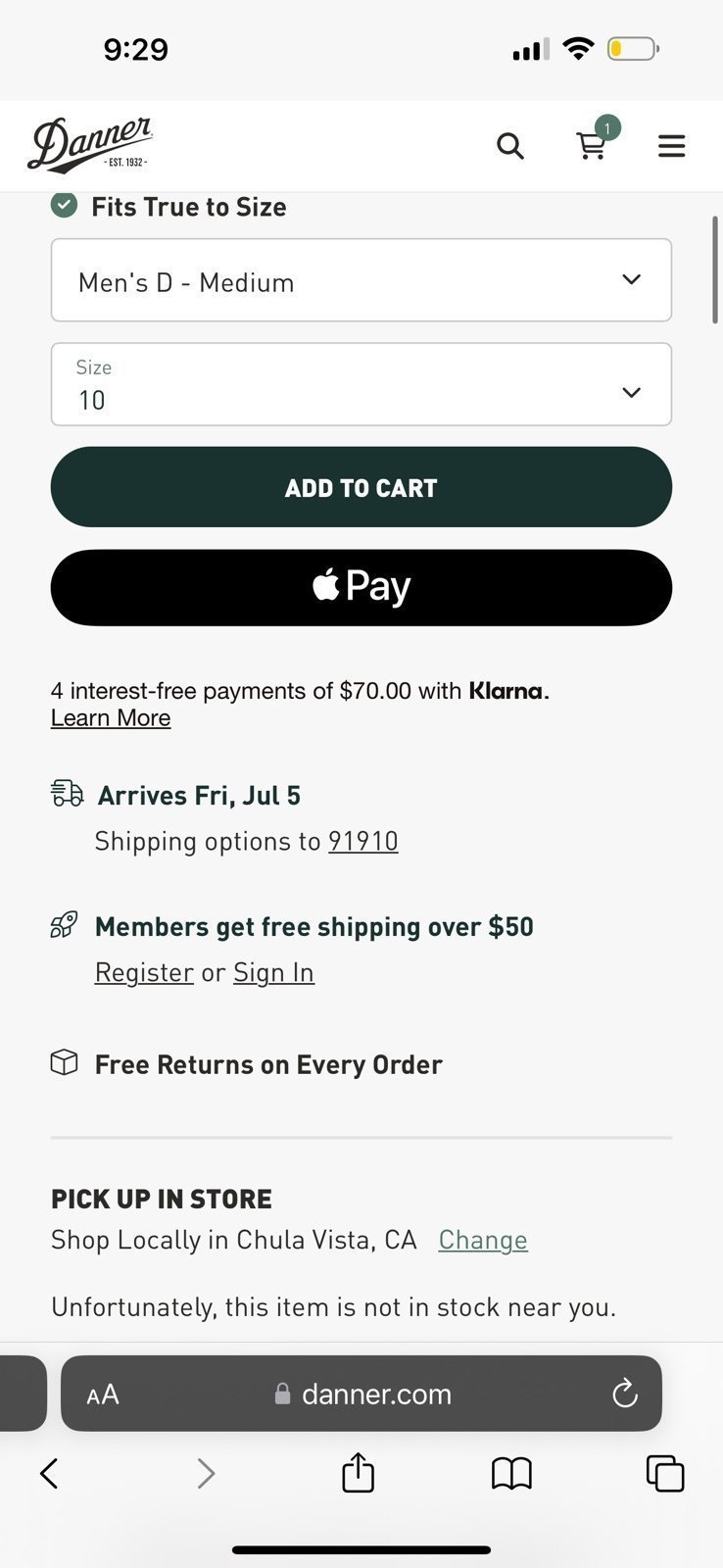Share this page
This screenshot has width=723, height=1568.
coord(359,1472)
